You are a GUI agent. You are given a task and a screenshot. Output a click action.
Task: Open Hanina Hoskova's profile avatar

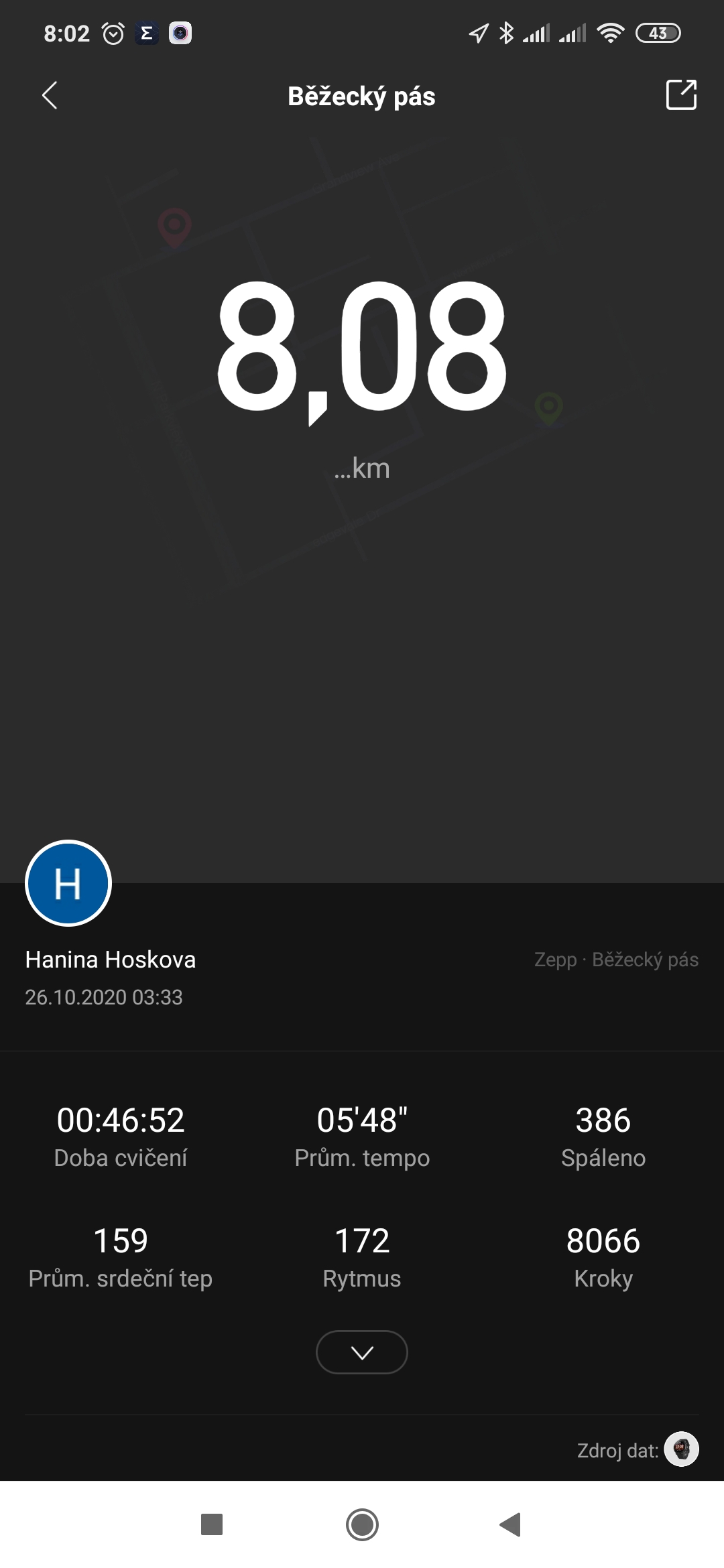(x=68, y=883)
